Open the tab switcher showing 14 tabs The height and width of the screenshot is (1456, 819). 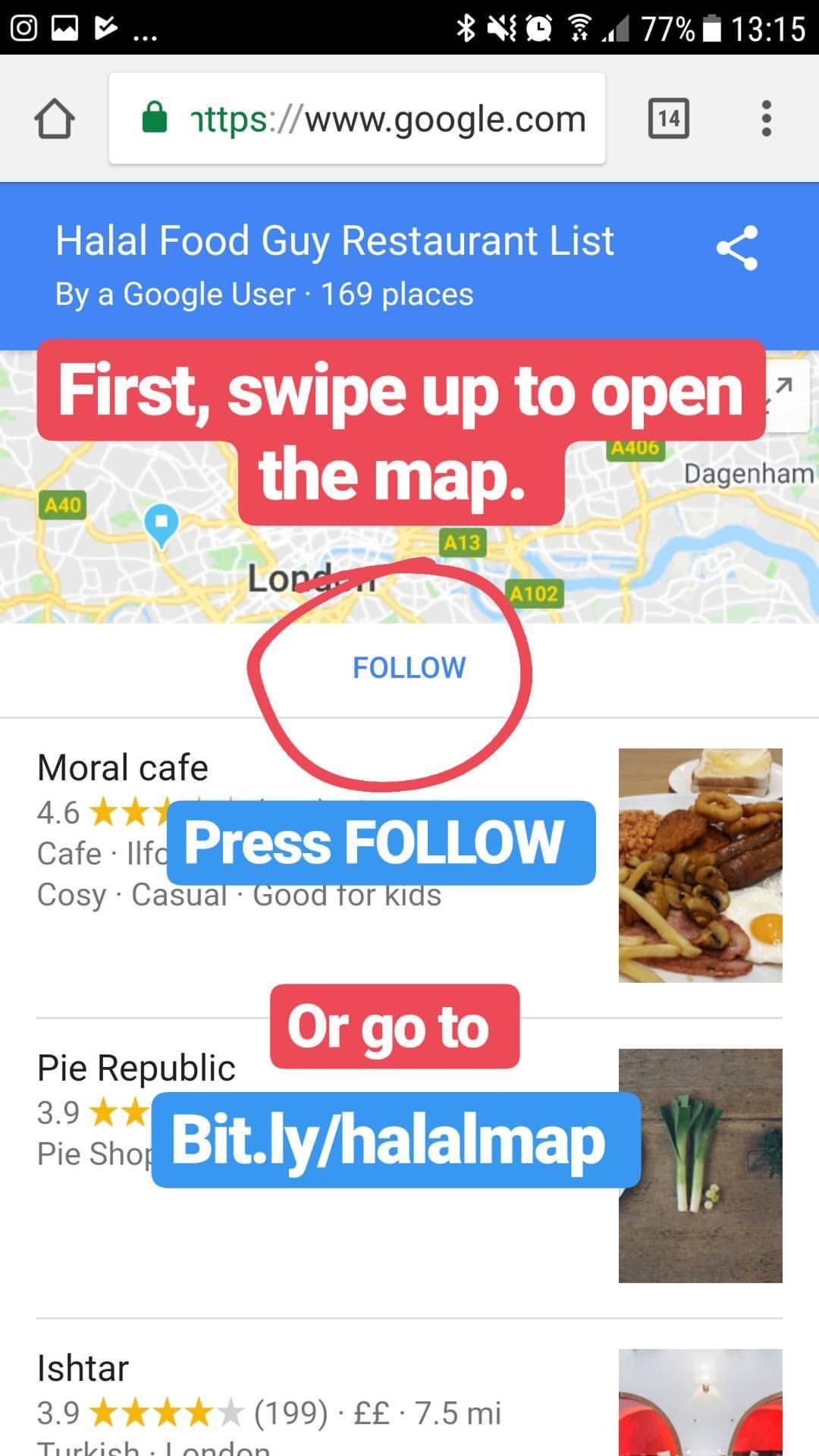(x=669, y=118)
